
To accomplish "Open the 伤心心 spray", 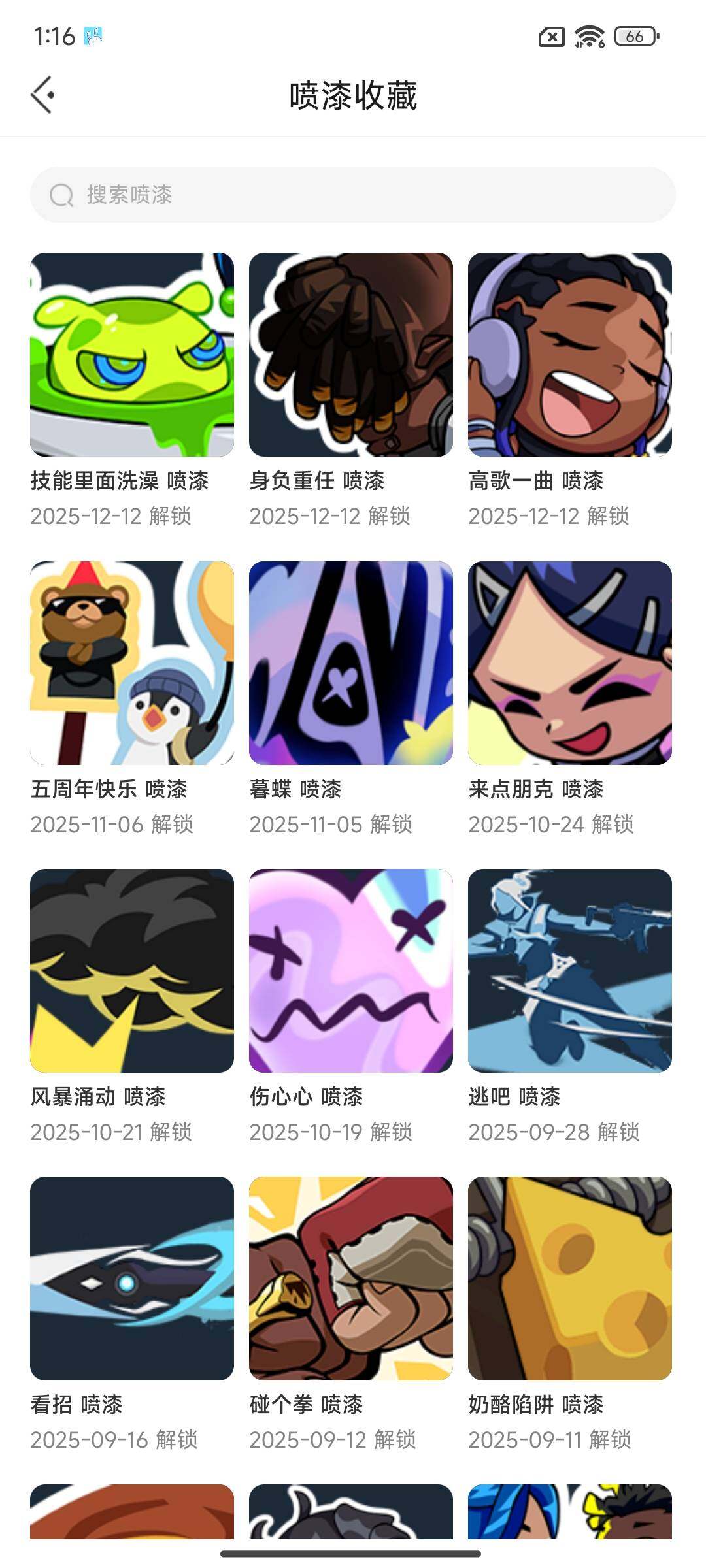I will [351, 971].
